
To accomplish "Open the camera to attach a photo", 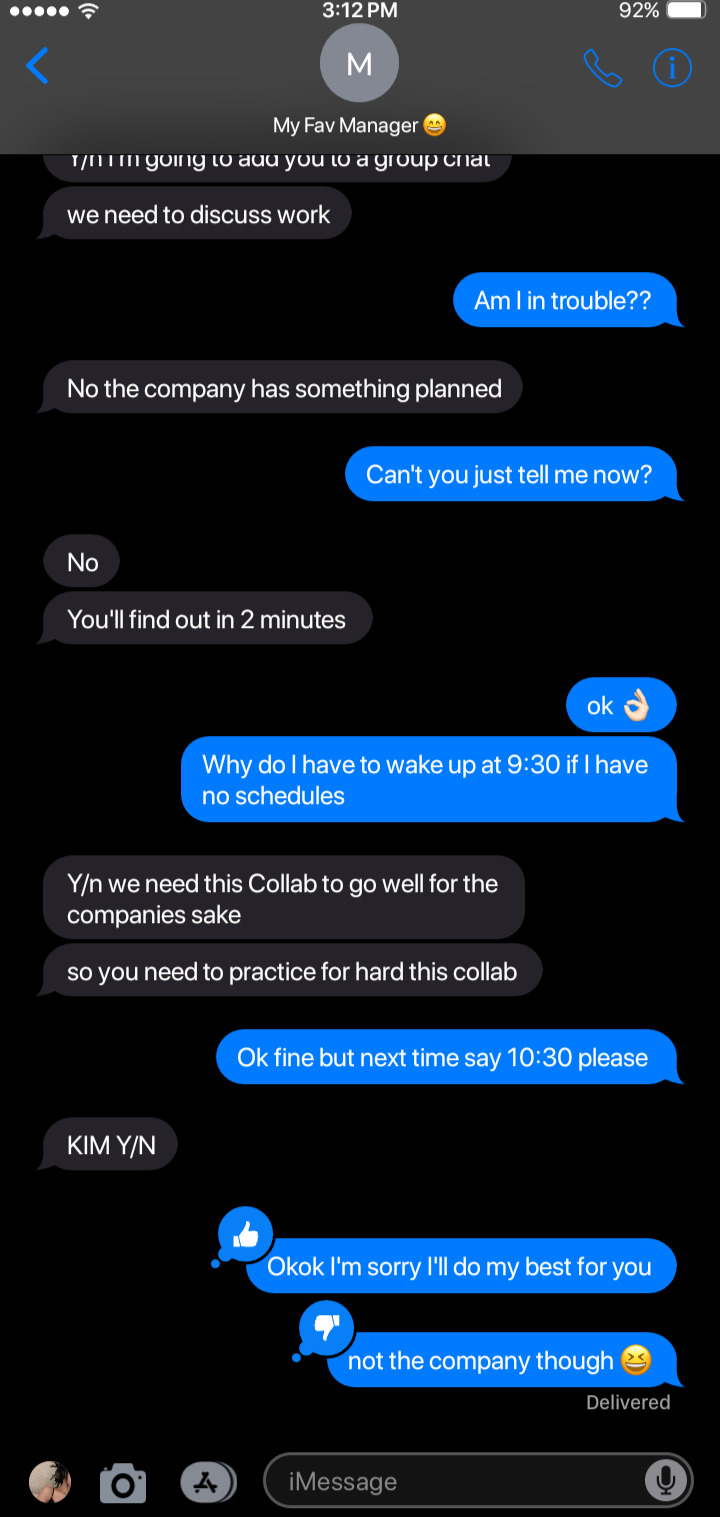I will (122, 1482).
